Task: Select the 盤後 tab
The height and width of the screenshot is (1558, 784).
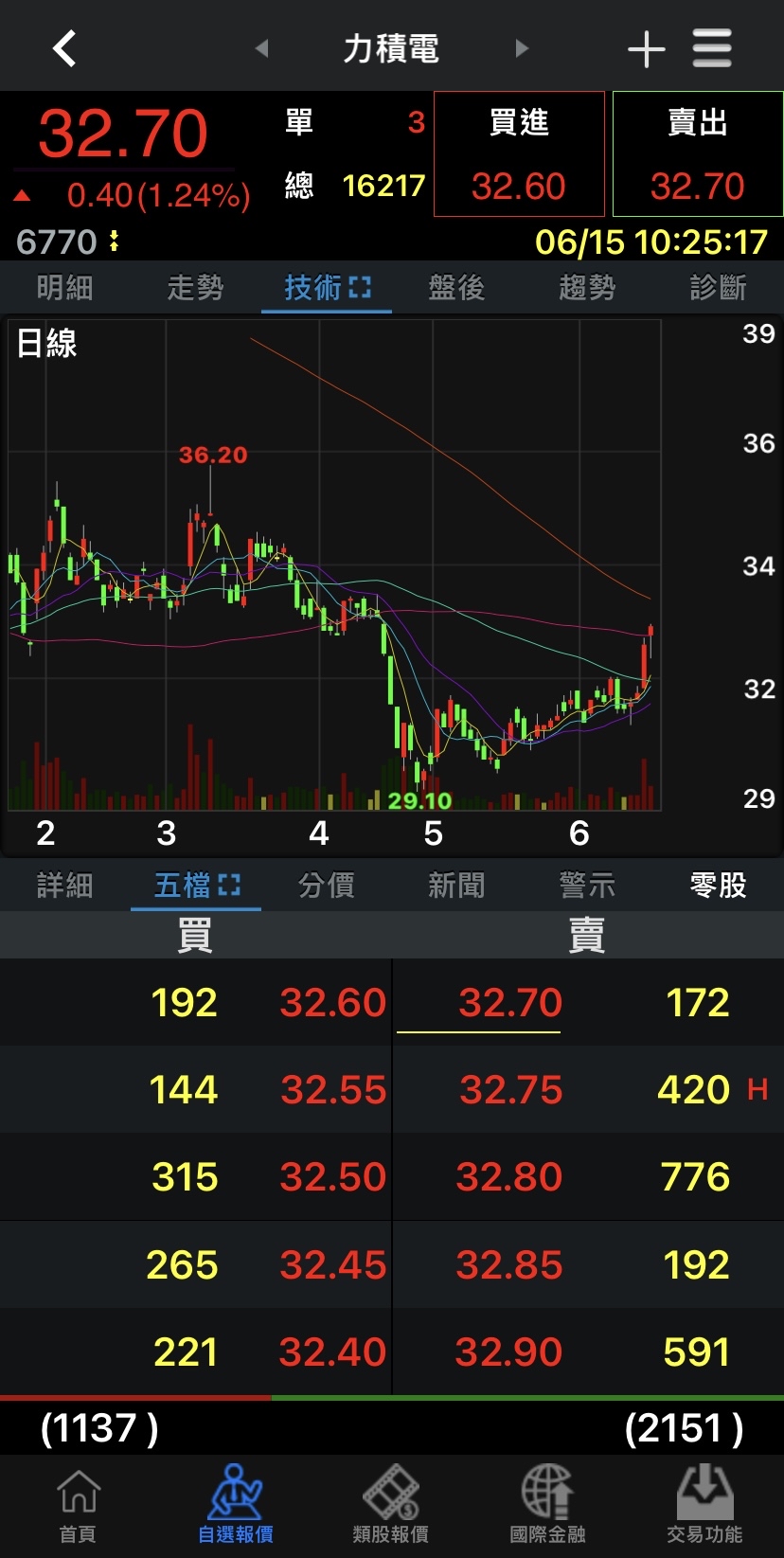Action: tap(456, 287)
